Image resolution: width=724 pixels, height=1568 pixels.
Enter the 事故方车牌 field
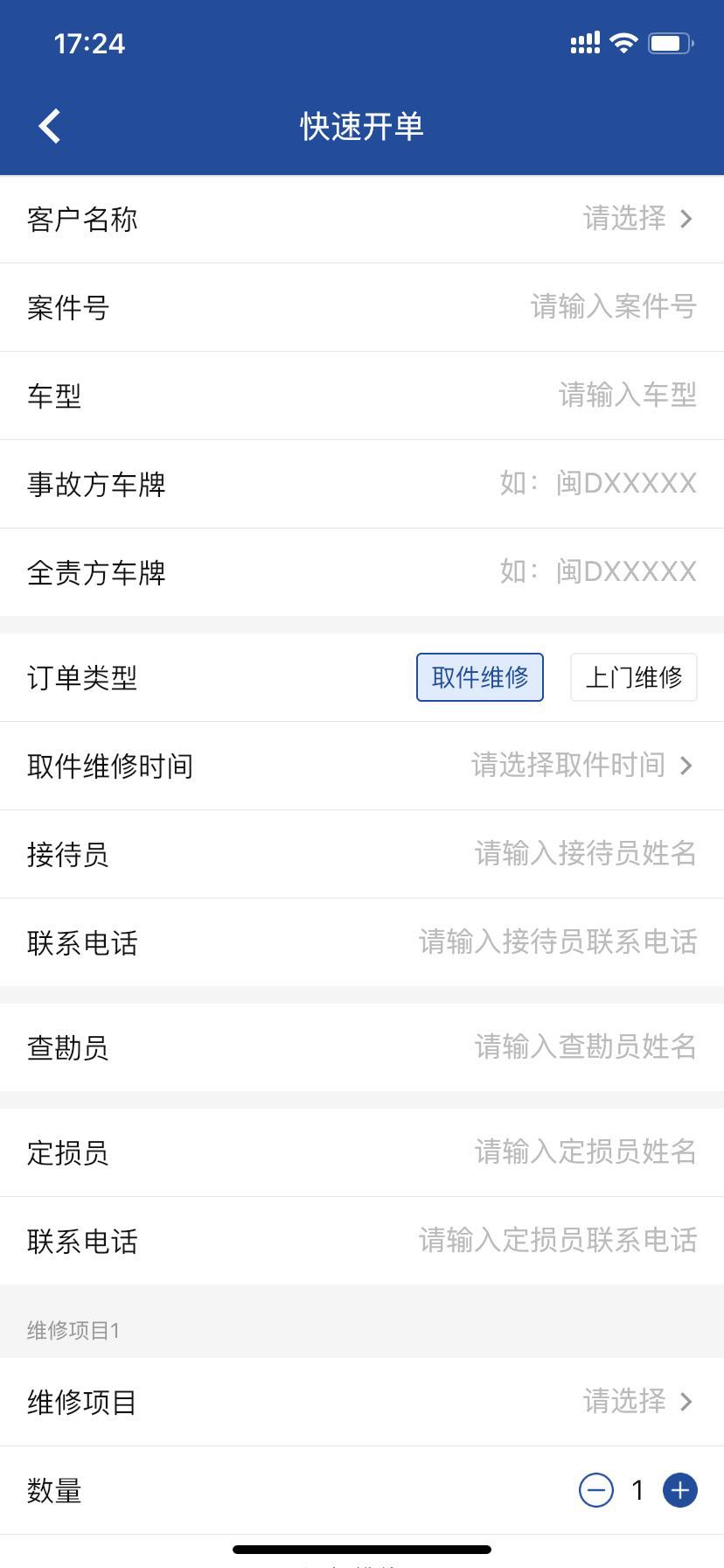tap(598, 484)
